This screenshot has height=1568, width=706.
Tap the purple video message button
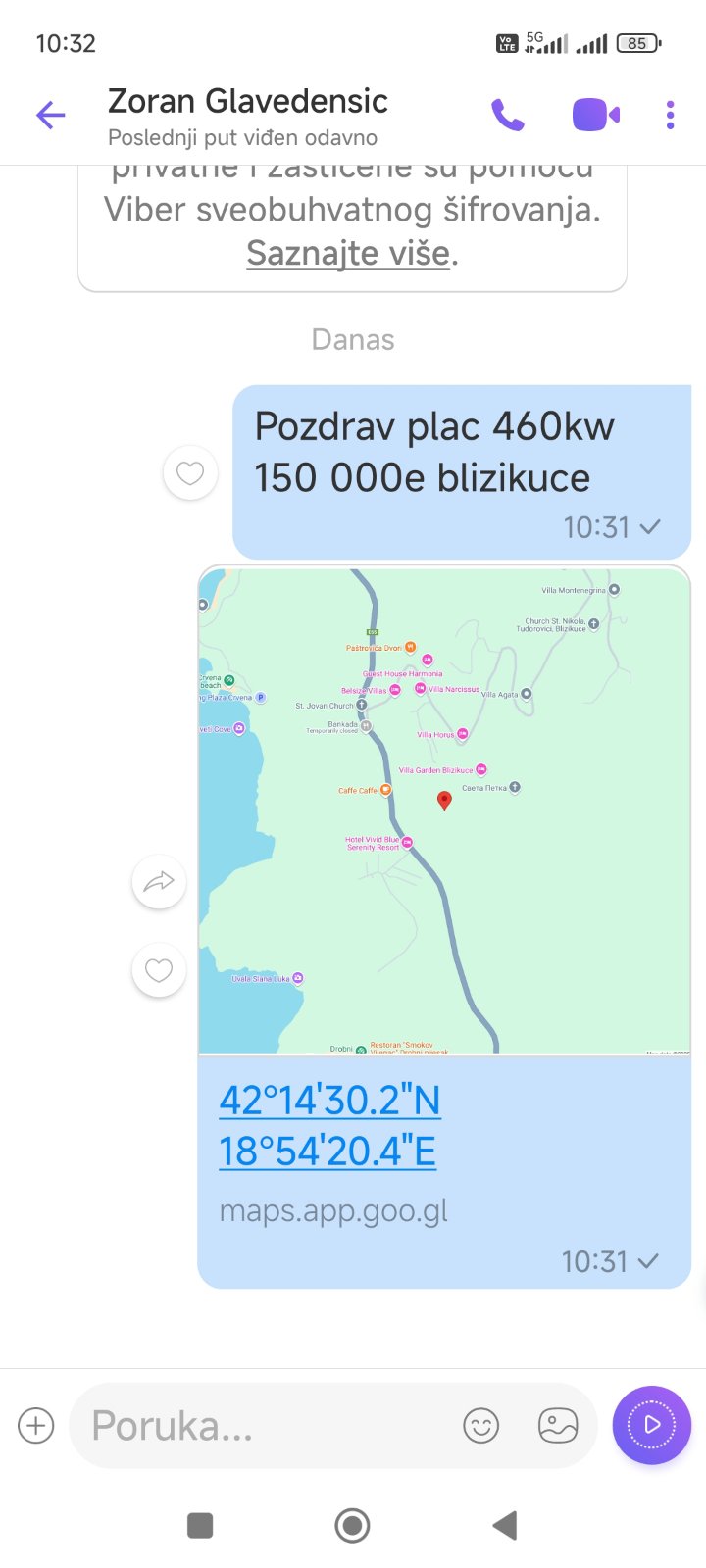click(x=651, y=1425)
